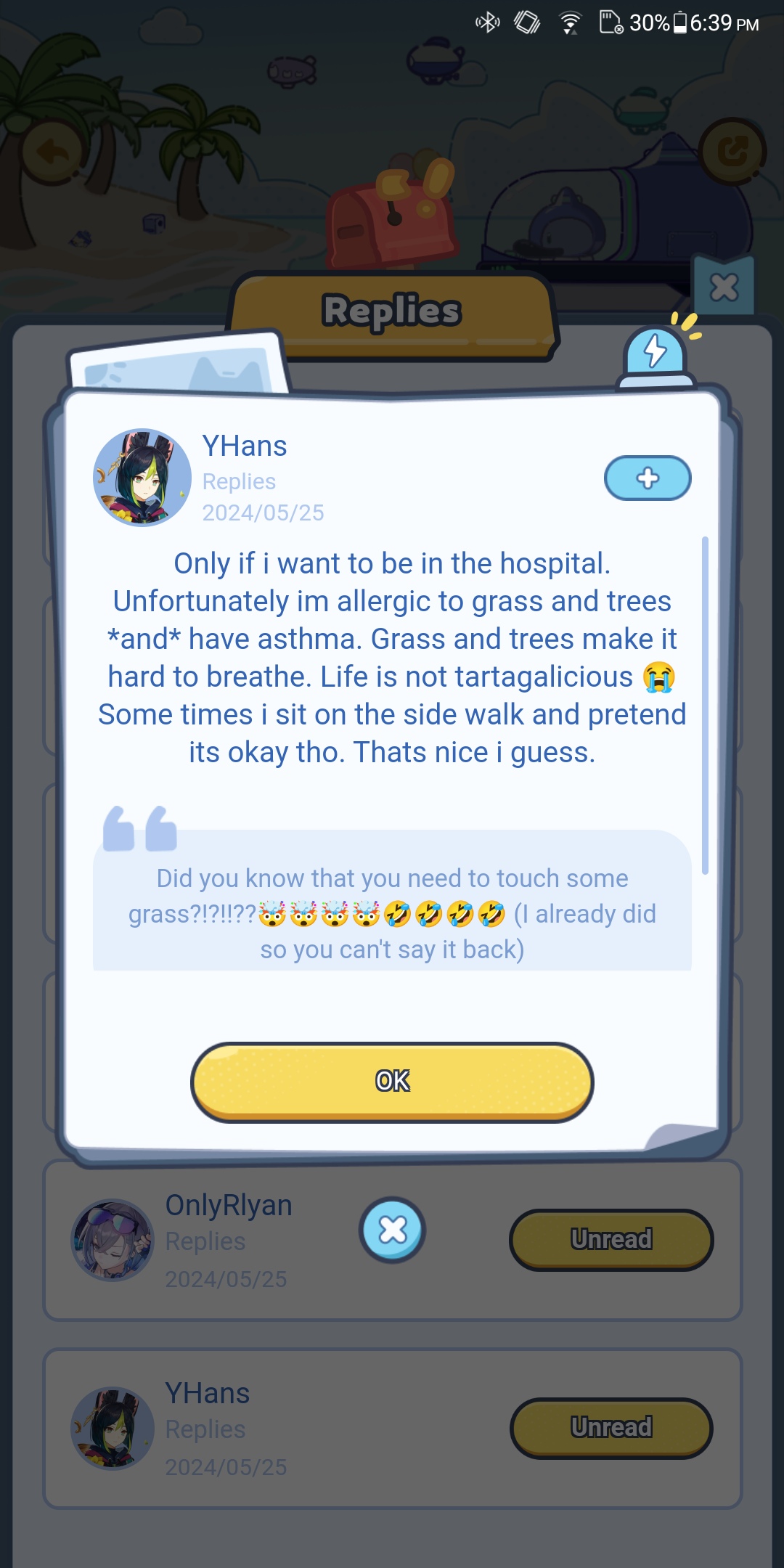Confirm the reply with the OK button

pos(392,1082)
